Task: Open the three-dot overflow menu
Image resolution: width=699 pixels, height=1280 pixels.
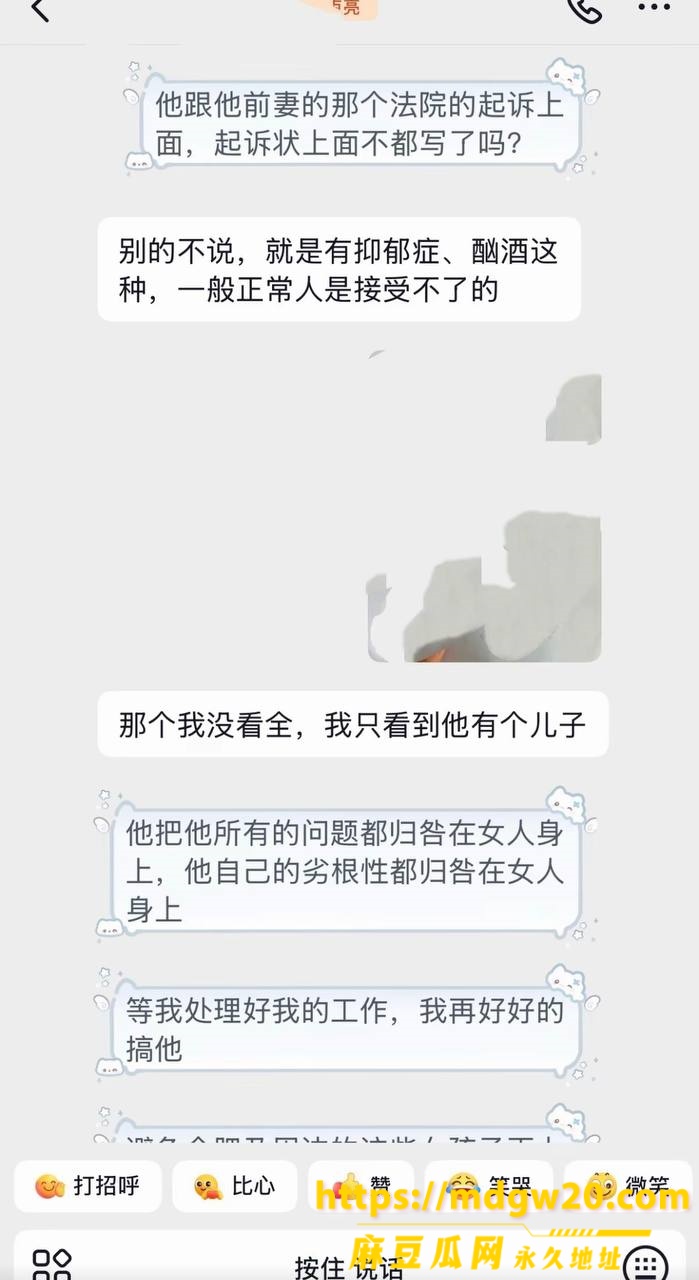Action: point(654,8)
